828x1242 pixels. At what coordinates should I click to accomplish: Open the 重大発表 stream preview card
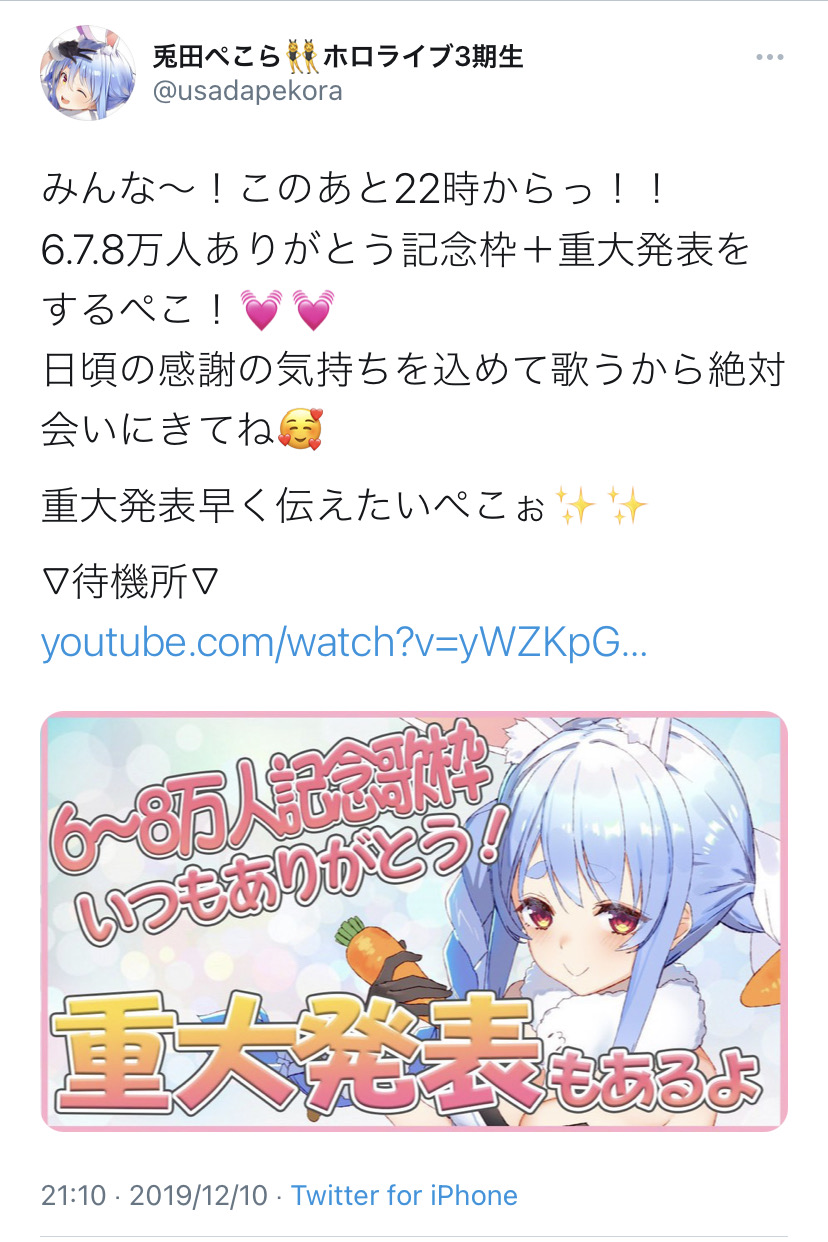(414, 922)
